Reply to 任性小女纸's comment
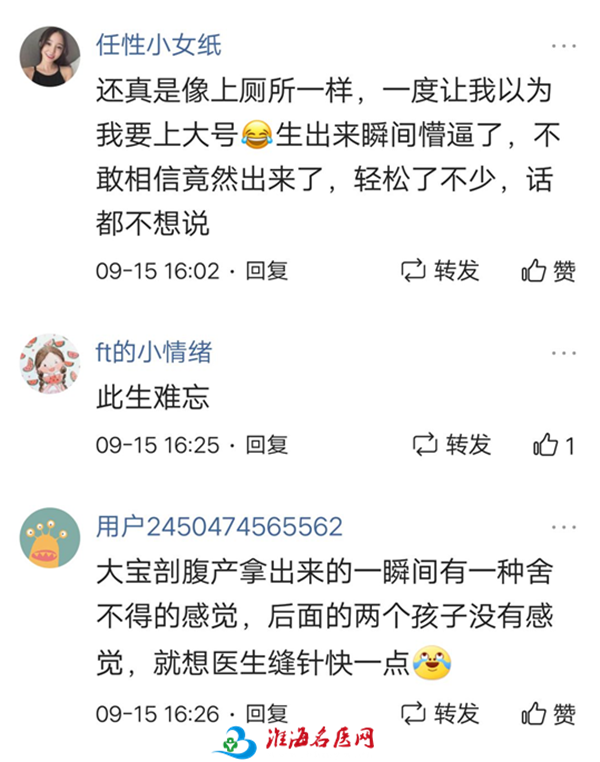This screenshot has height=762, width=600. click(x=267, y=270)
